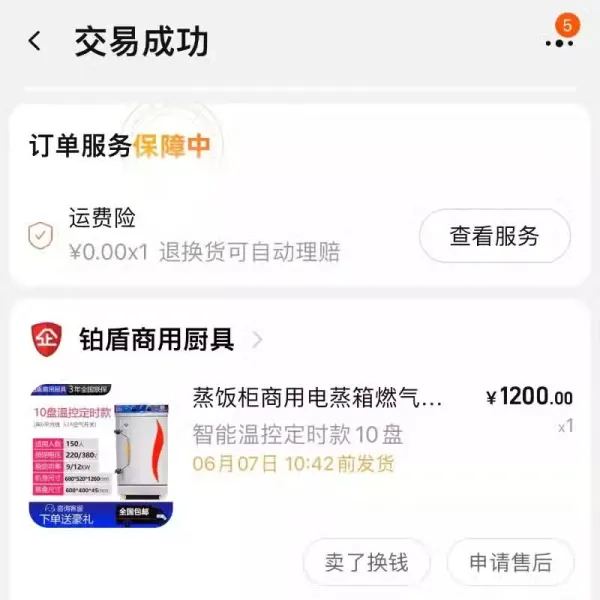This screenshot has height=600, width=600.
Task: Tap the 查看服务 button
Action: (494, 236)
